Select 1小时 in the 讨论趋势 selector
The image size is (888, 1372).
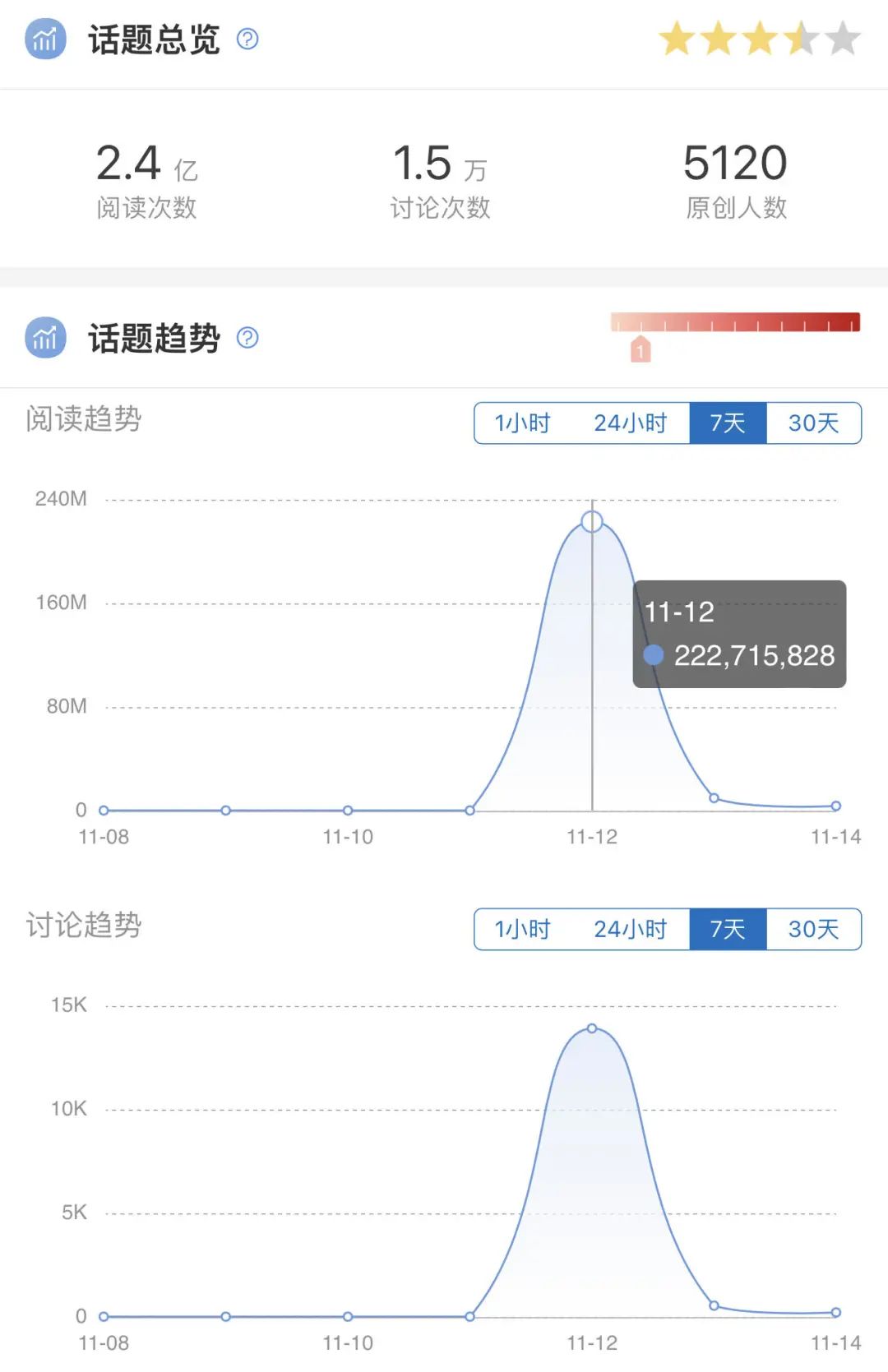(x=524, y=929)
